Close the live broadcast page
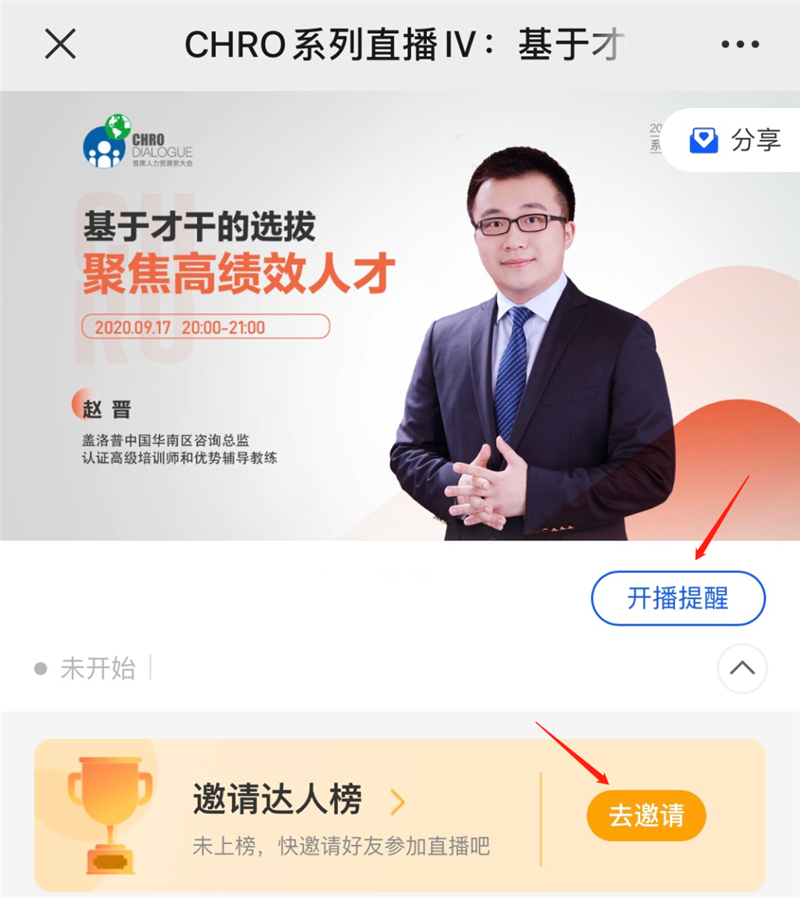The width and height of the screenshot is (800, 898). click(x=60, y=44)
